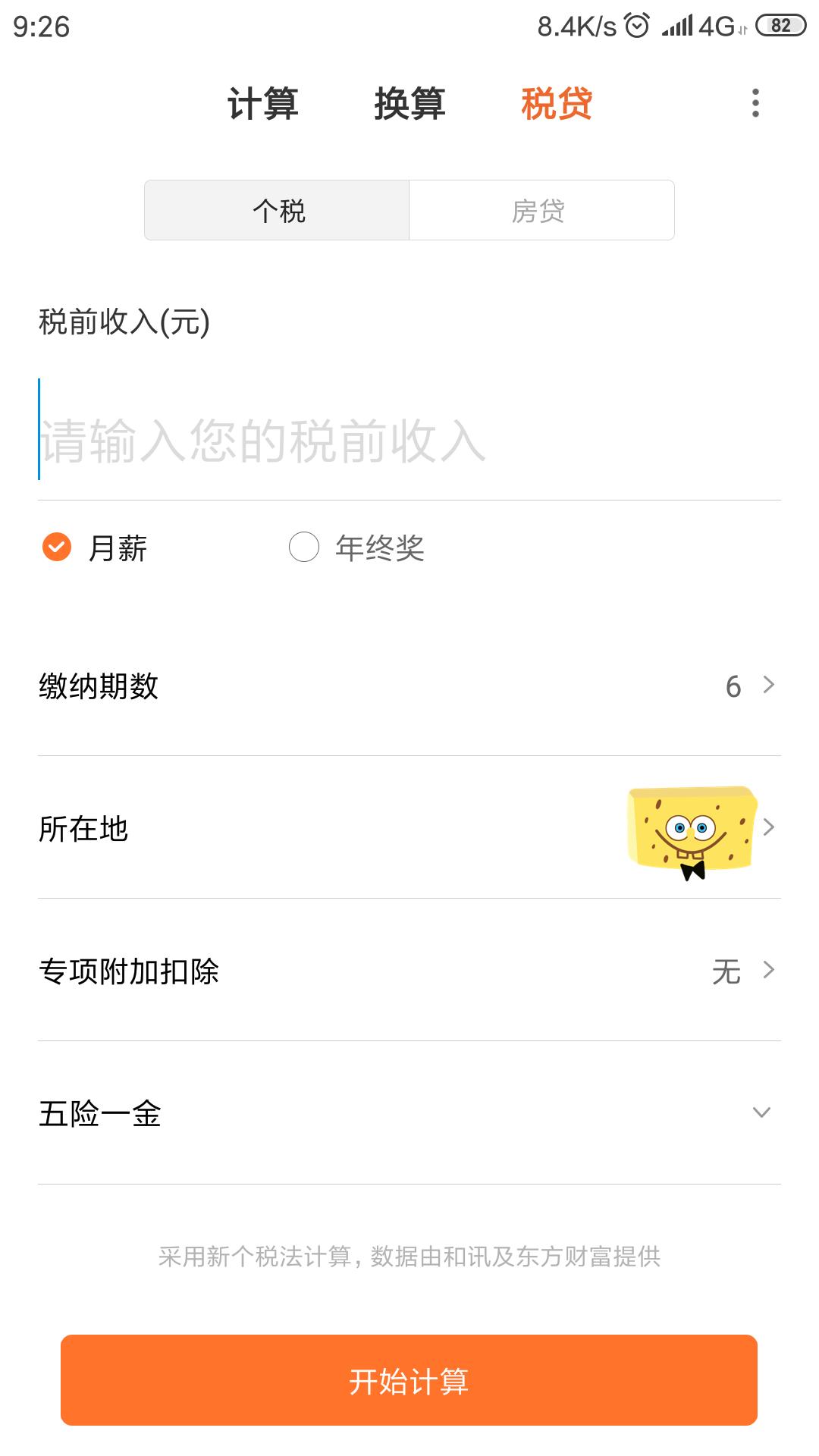Switch to the 房贷 tab

tap(541, 211)
